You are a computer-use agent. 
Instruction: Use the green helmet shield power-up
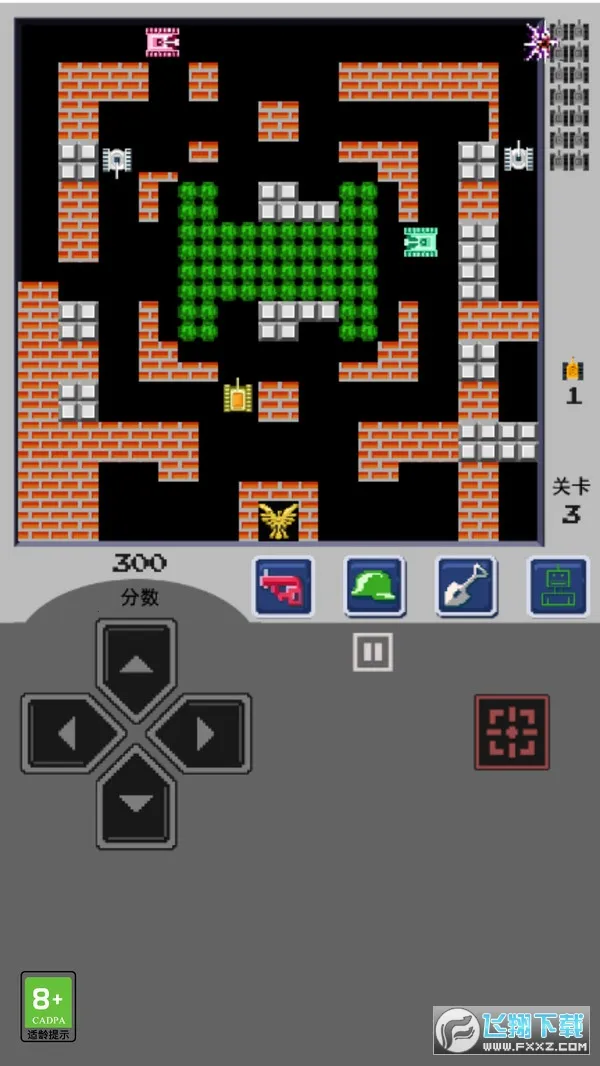coord(374,587)
